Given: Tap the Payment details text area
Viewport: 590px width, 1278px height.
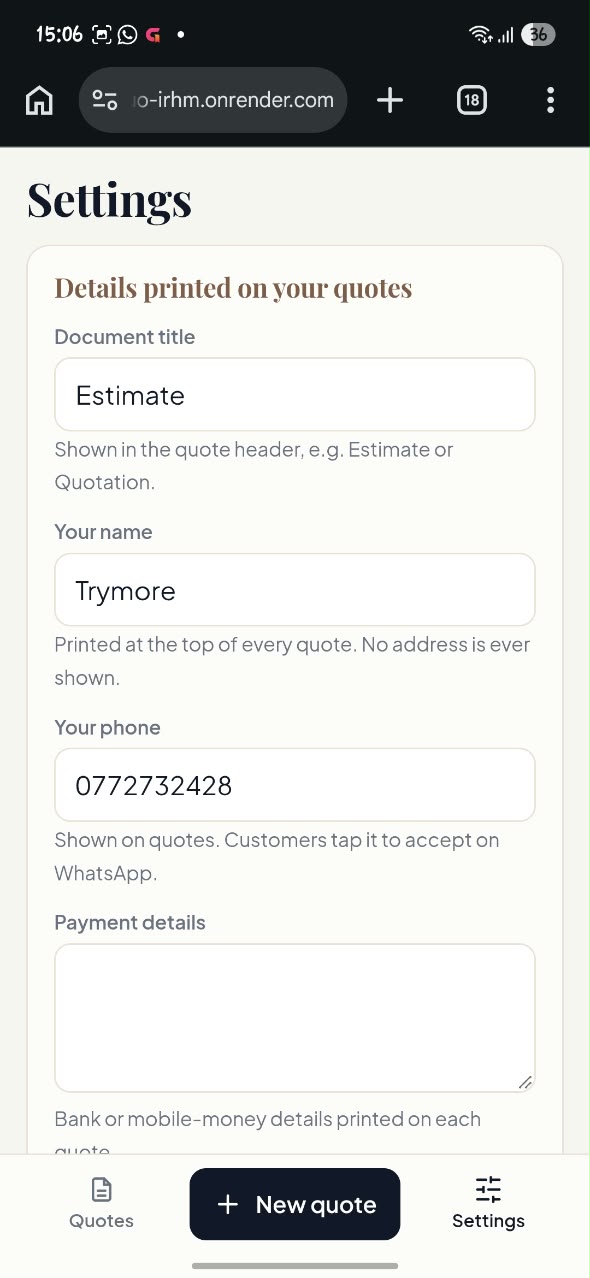Looking at the screenshot, I should [x=295, y=1018].
